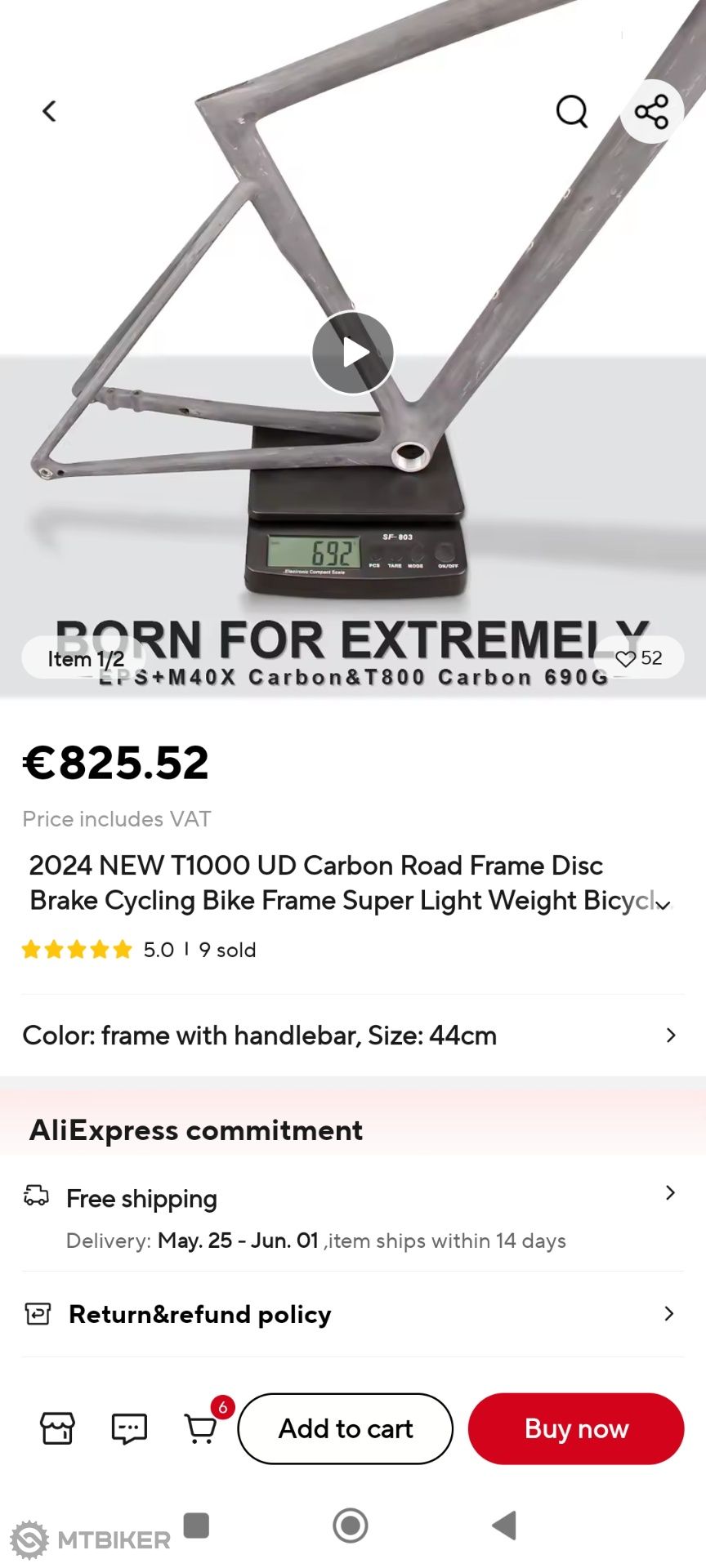Go to system home screen

pos(351,1525)
